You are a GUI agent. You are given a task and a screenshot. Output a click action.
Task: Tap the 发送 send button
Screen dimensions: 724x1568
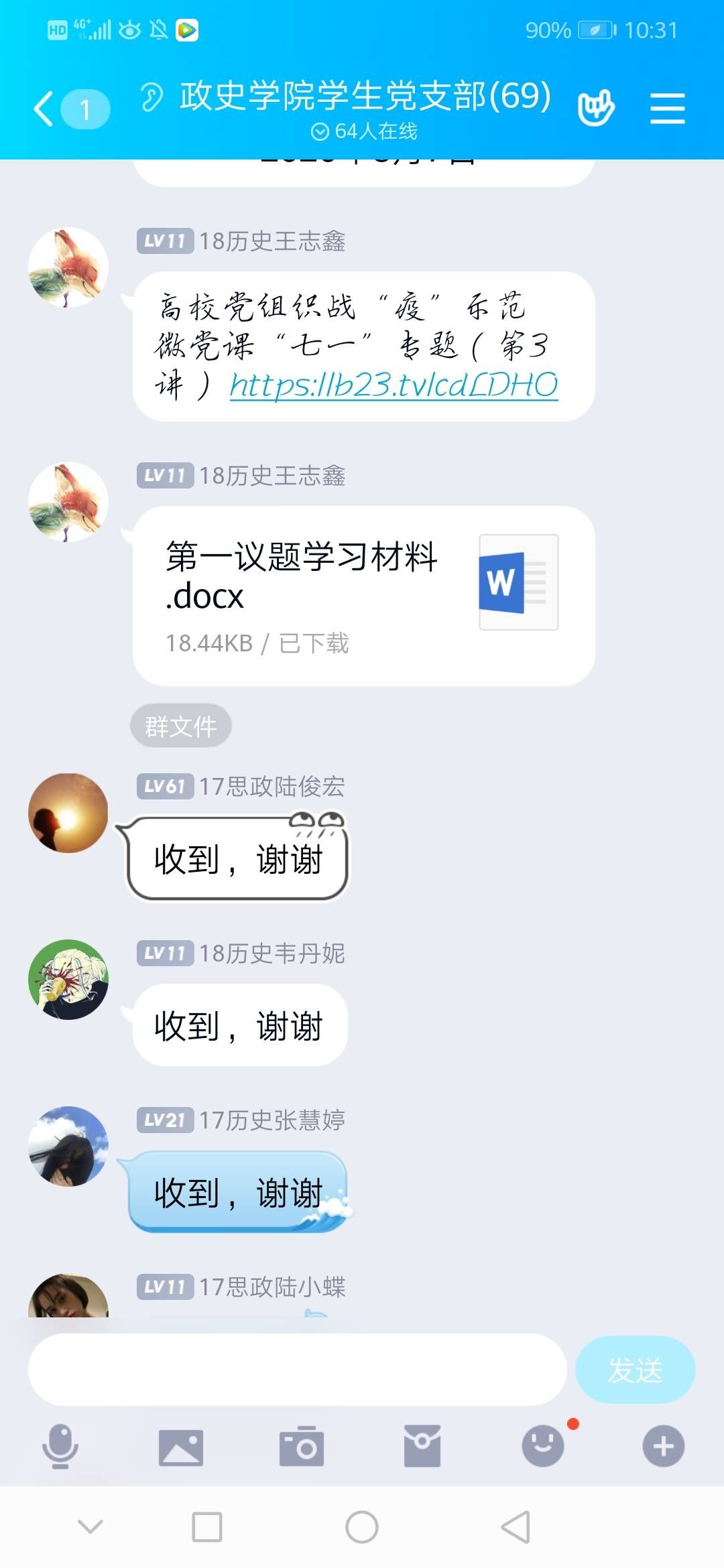tap(634, 1369)
